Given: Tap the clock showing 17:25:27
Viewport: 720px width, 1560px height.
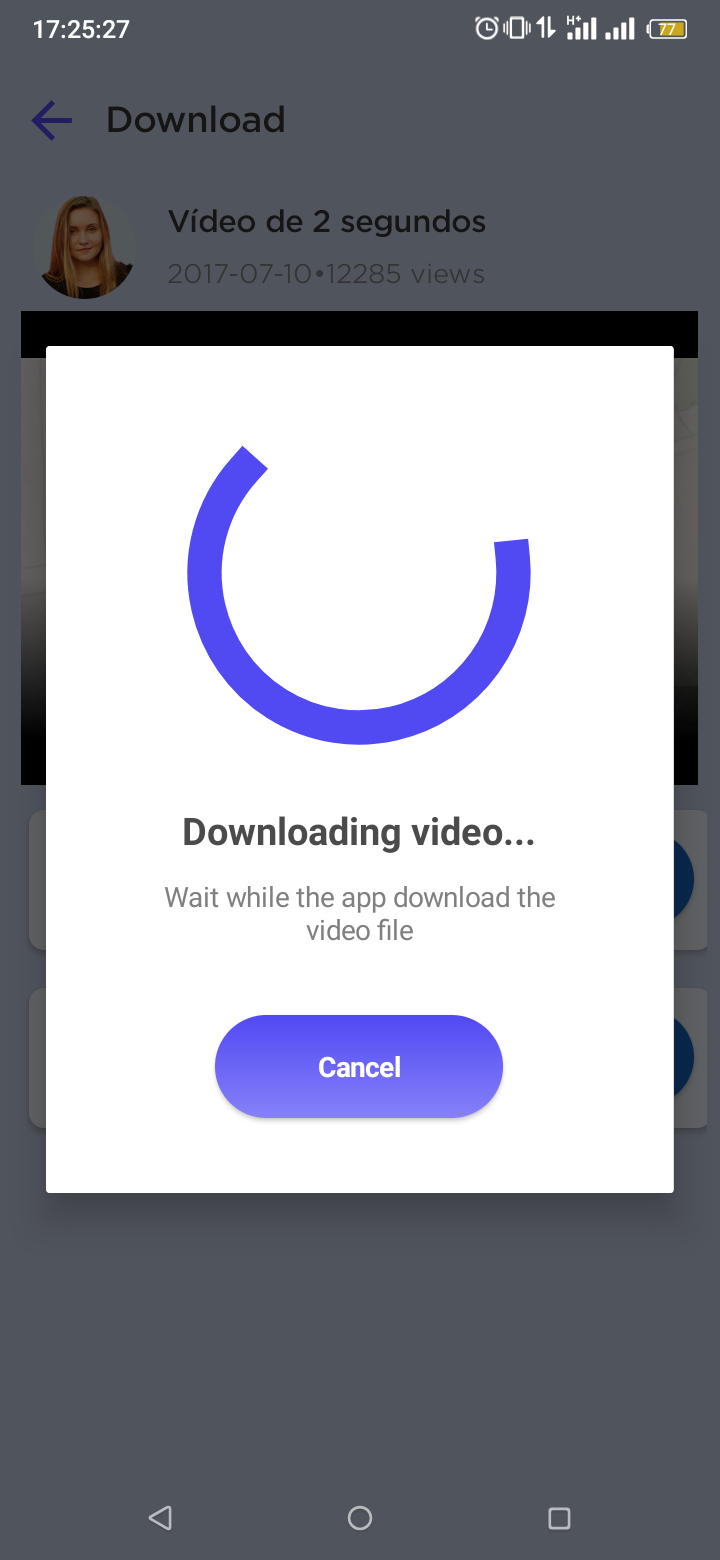Looking at the screenshot, I should (x=80, y=28).
